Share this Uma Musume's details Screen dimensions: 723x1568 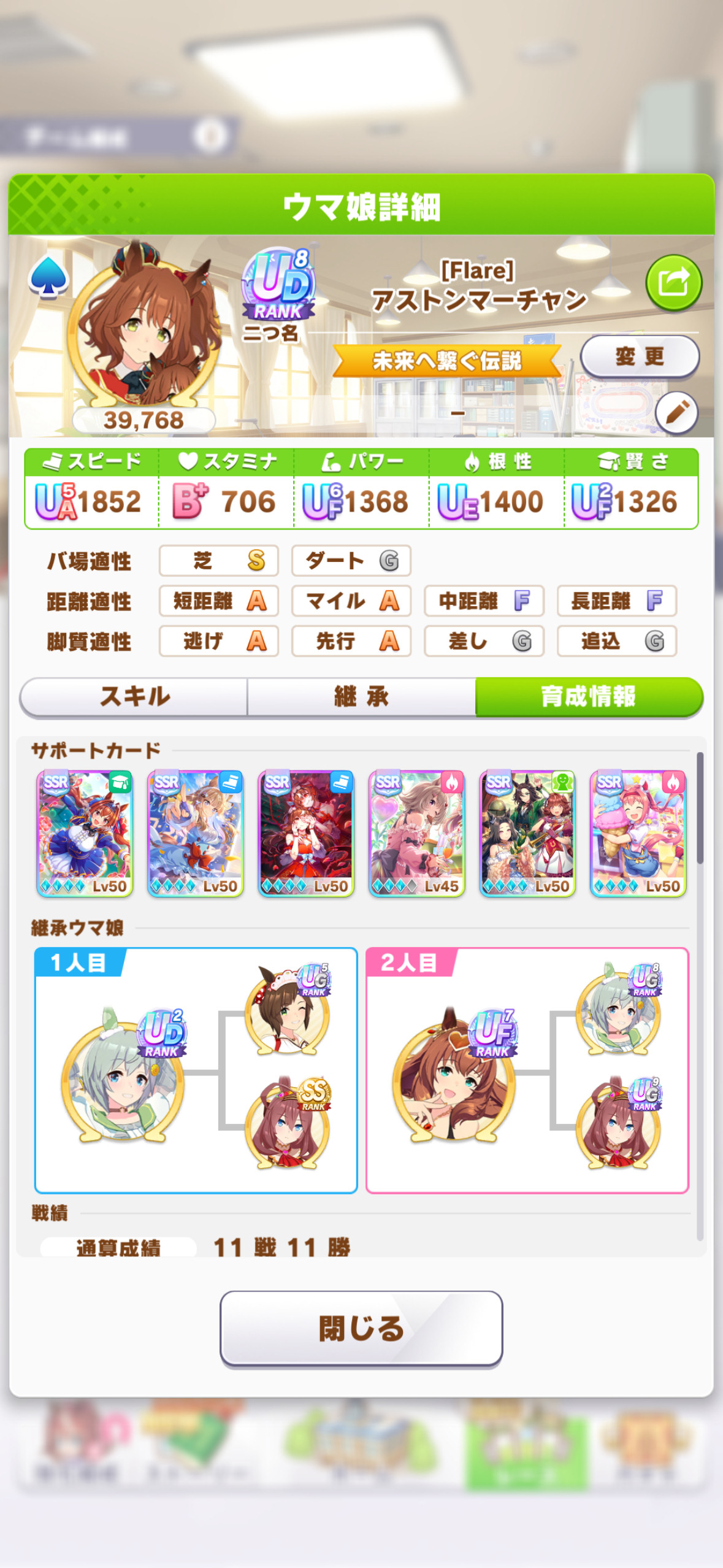point(673,283)
